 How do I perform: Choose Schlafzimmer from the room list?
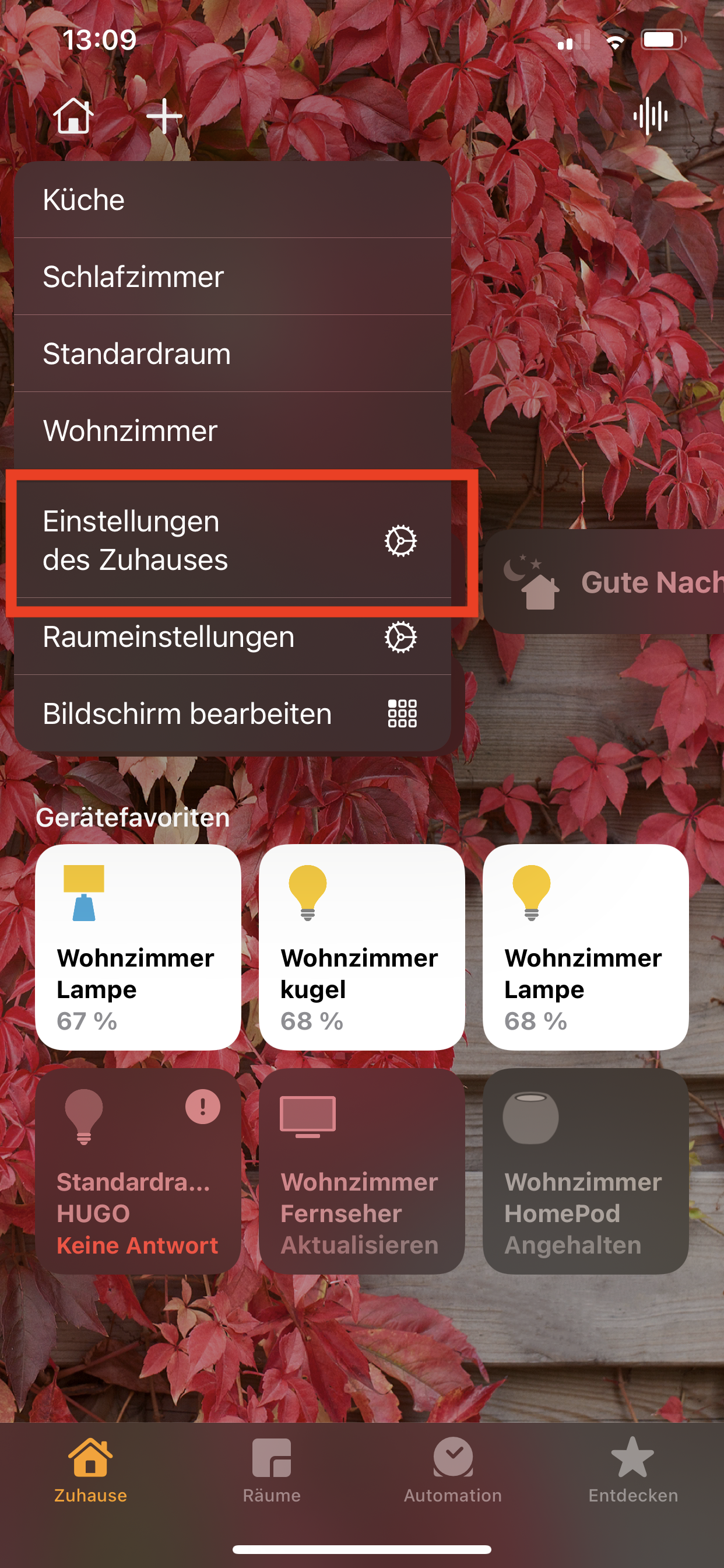(x=233, y=276)
